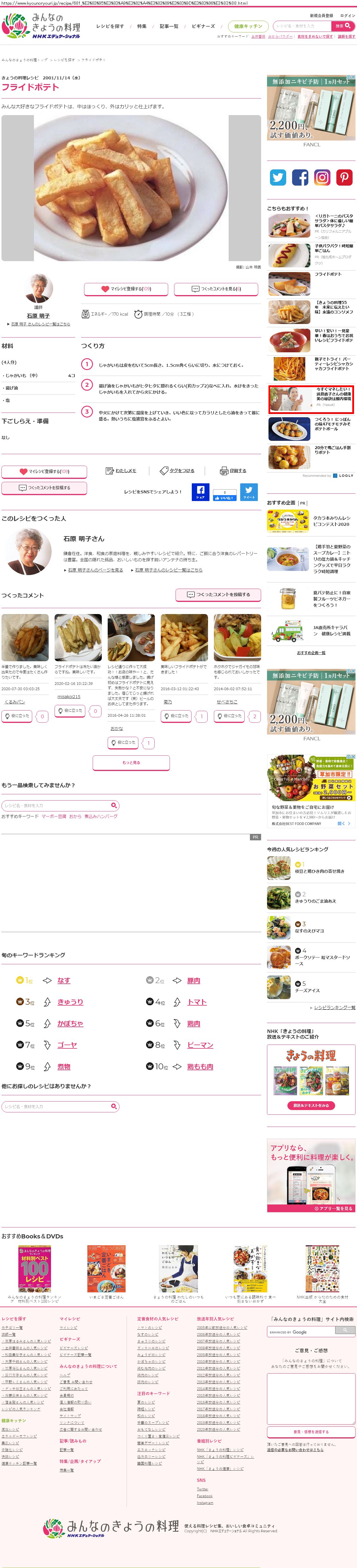Tap the 検索 search button in header
This screenshot has height=1568, width=357.
coord(343,26)
